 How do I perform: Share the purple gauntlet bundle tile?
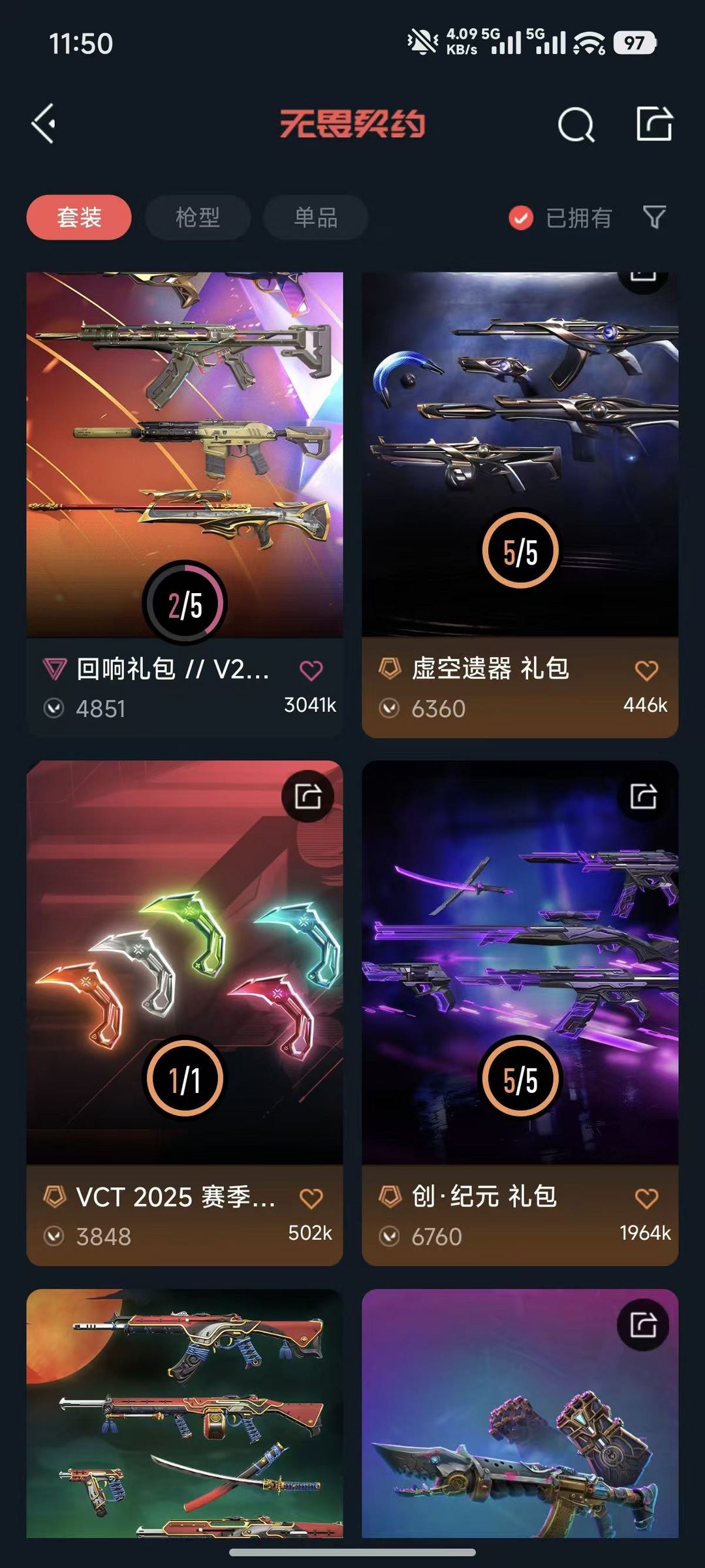pos(644,1325)
